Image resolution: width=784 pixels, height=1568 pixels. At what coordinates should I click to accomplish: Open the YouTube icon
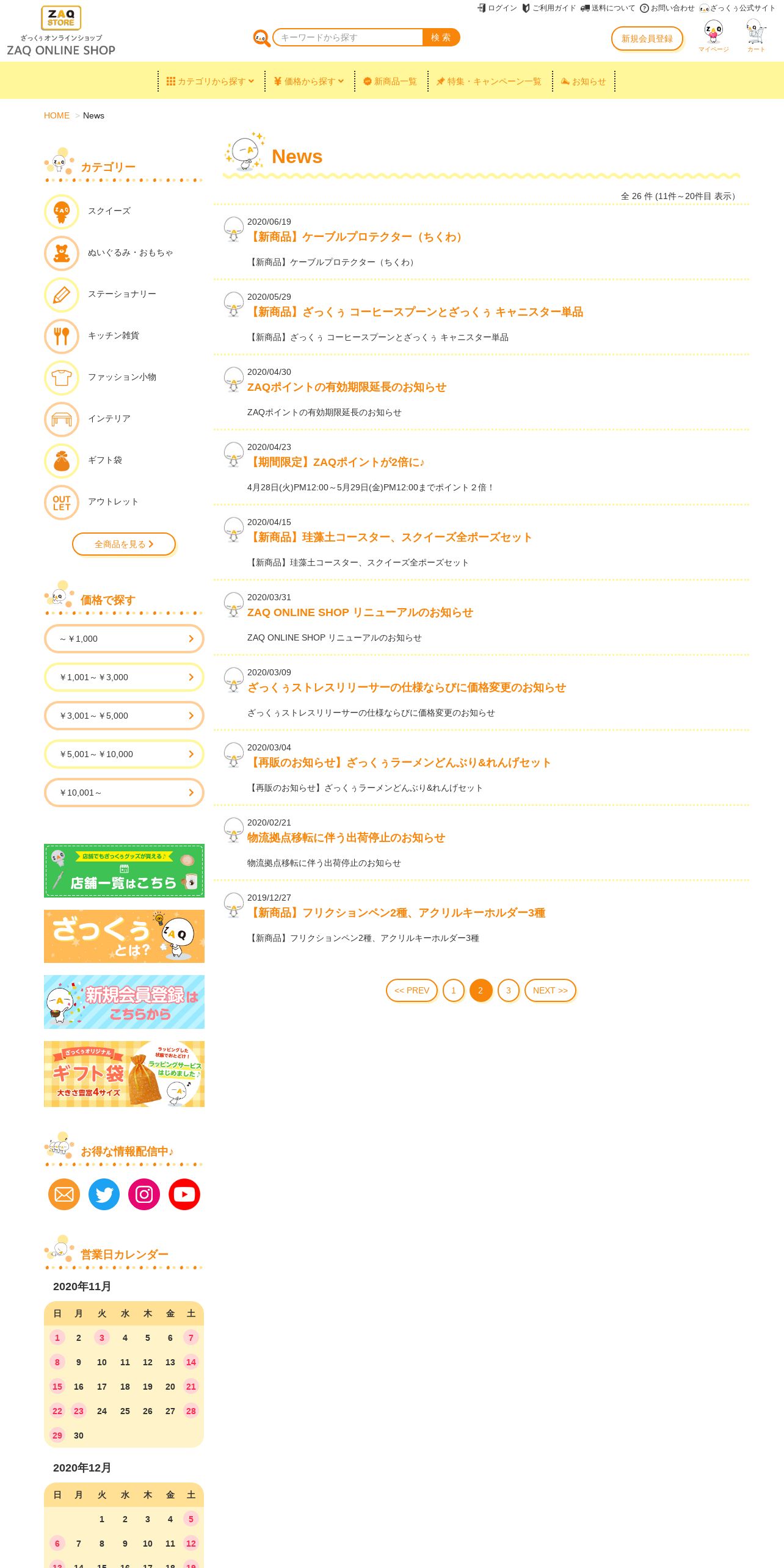pyautogui.click(x=184, y=1194)
